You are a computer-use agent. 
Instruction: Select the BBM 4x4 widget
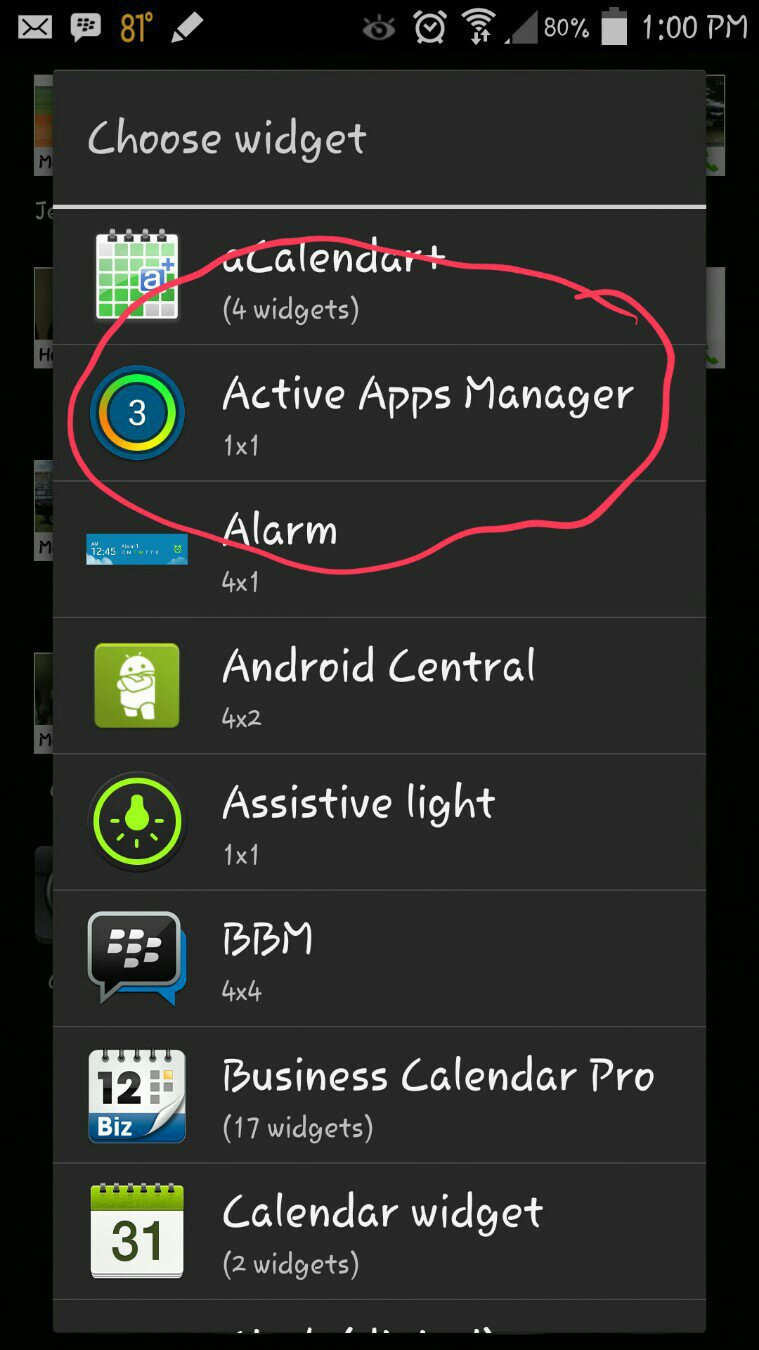click(380, 958)
